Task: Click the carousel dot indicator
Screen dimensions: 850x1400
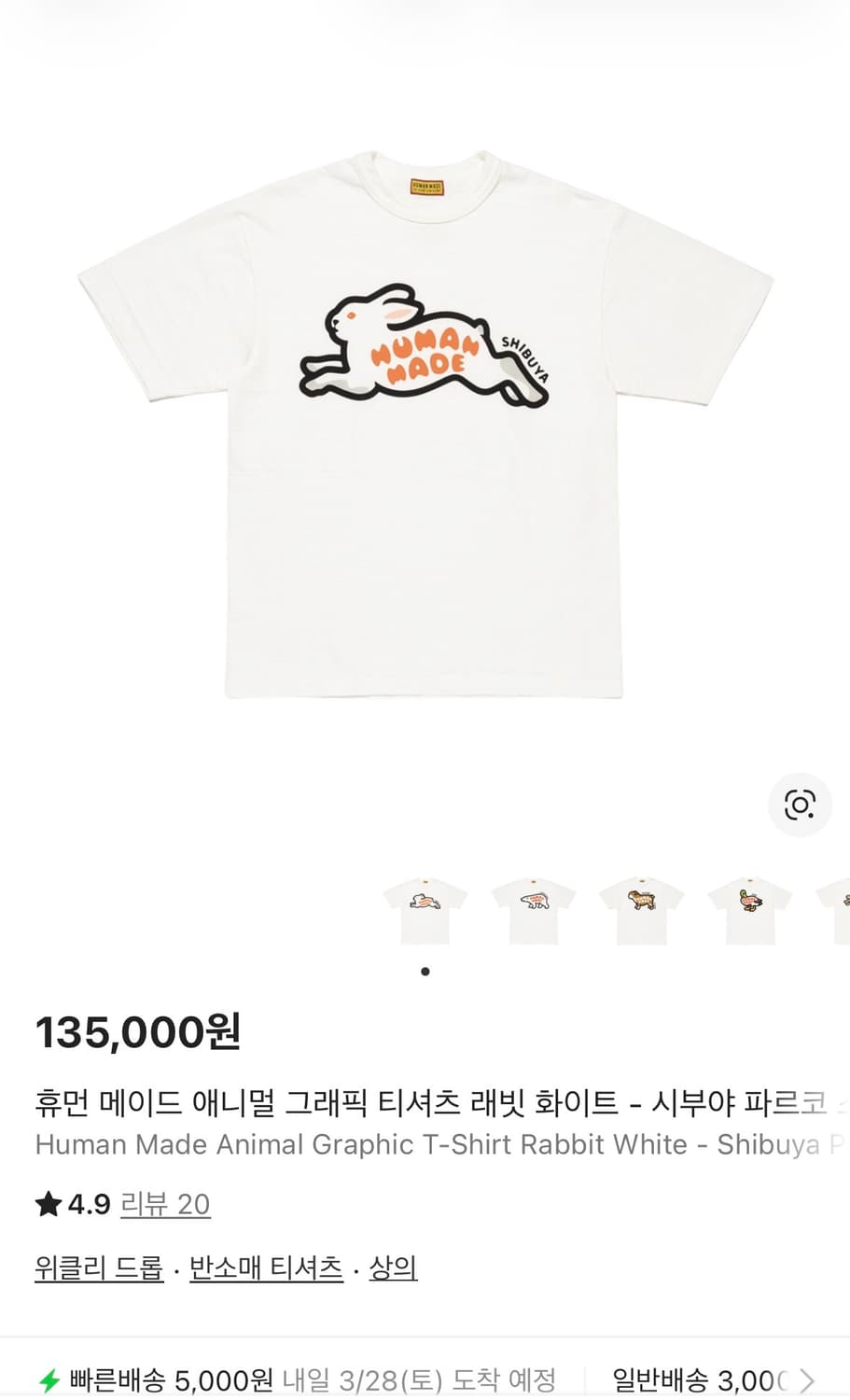Action: 425,971
